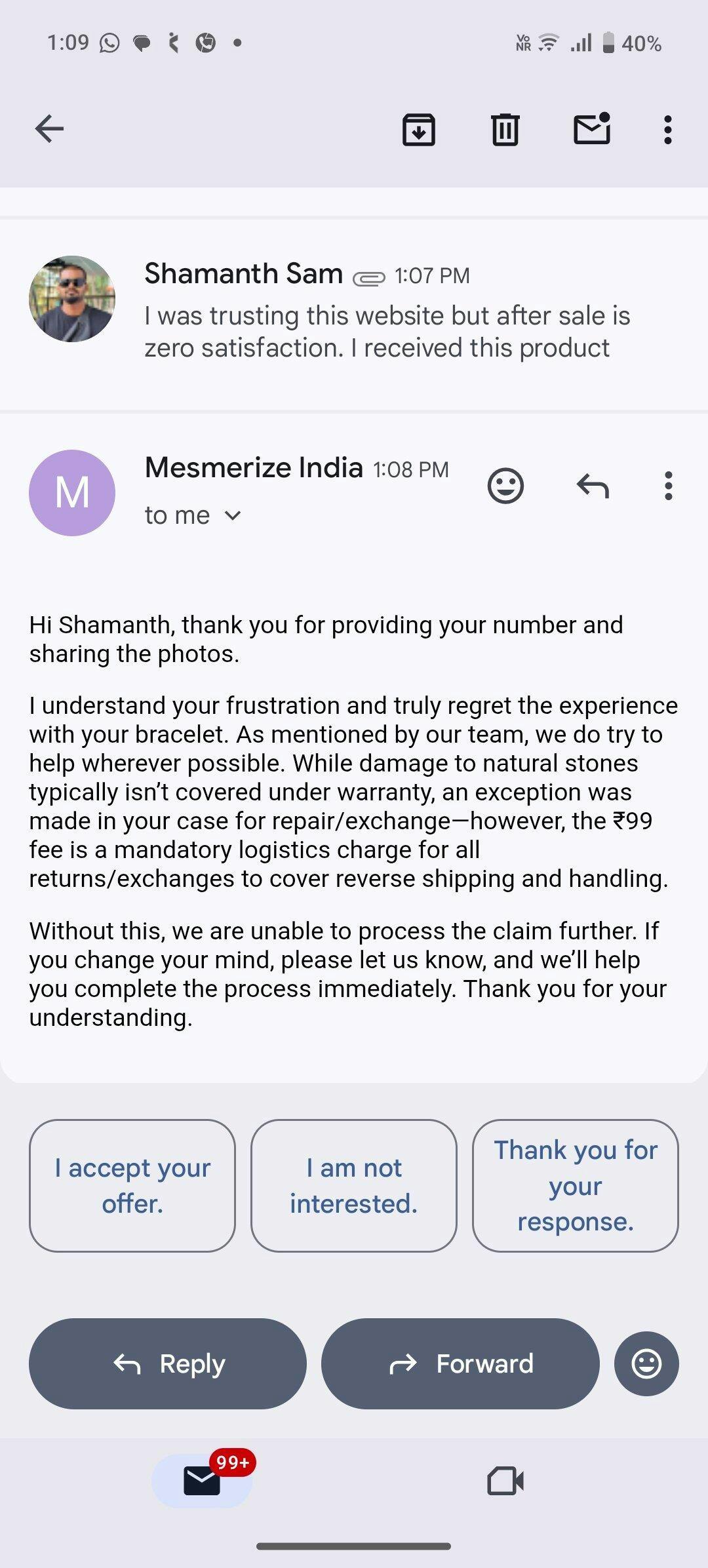Open the top bar overflow menu
708x1568 pixels.
point(667,129)
